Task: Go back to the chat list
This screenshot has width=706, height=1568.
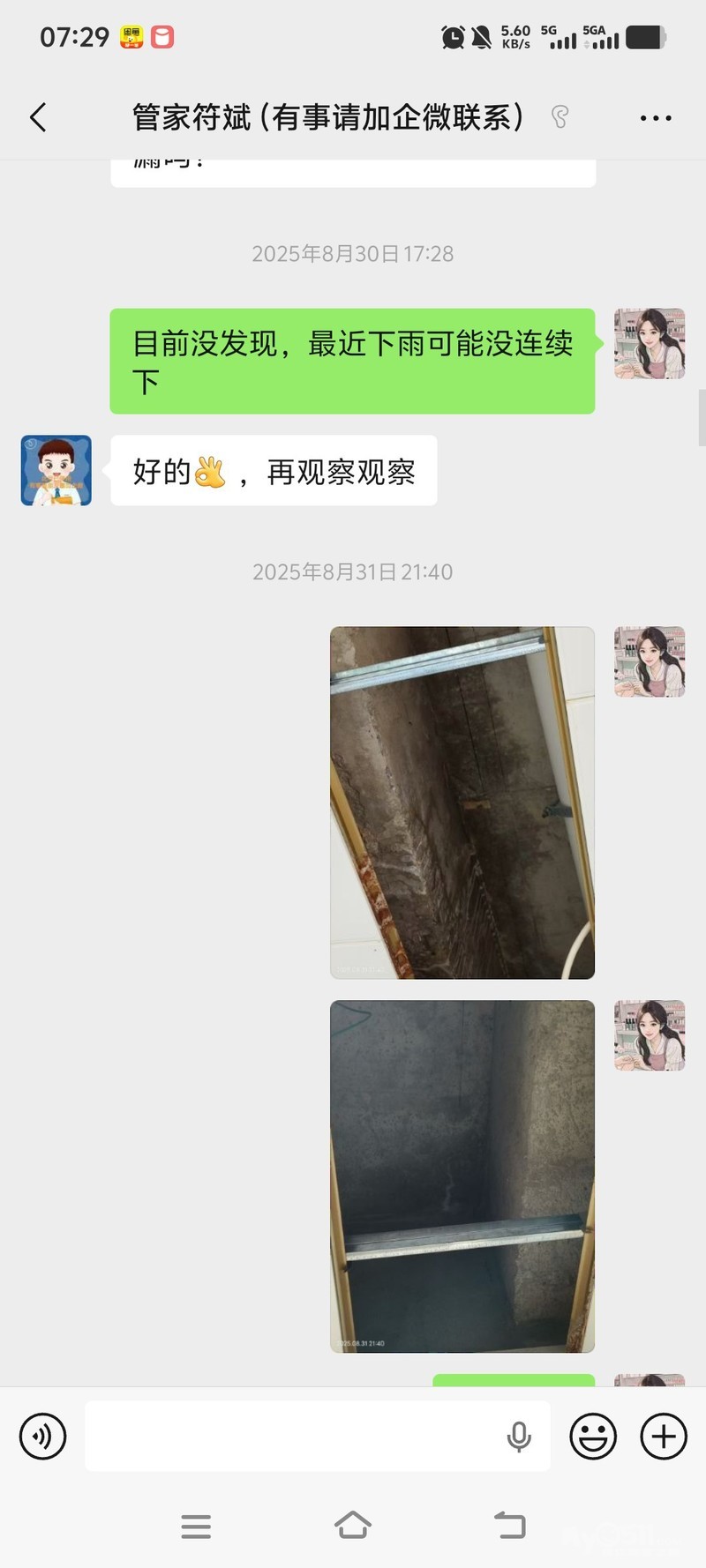Action: click(38, 117)
